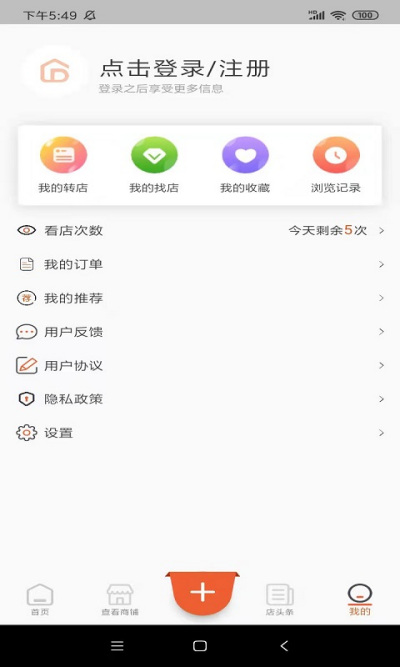The image size is (400, 667).
Task: Tap the orange plus button
Action: [203, 593]
